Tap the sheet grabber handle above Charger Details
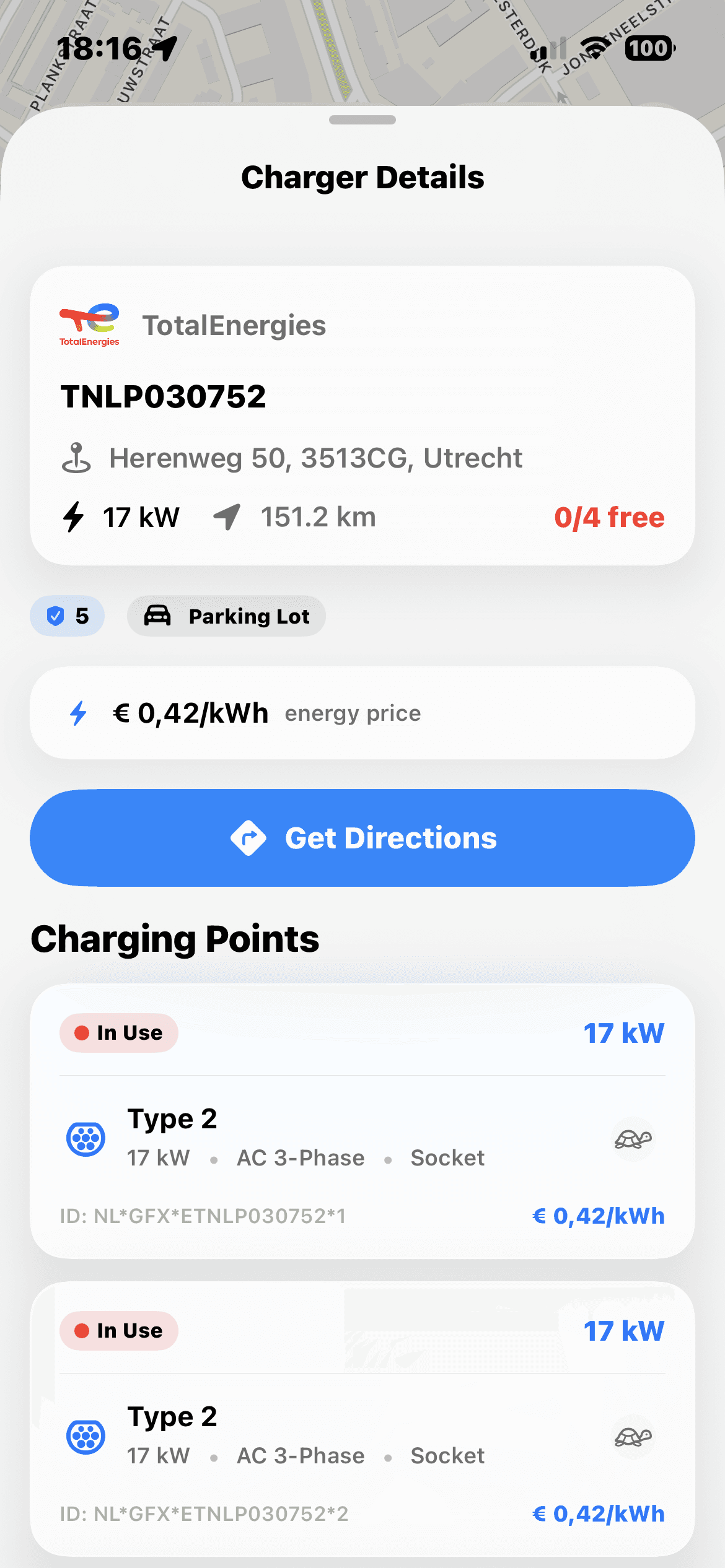Image resolution: width=725 pixels, height=1568 pixels. 362,120
